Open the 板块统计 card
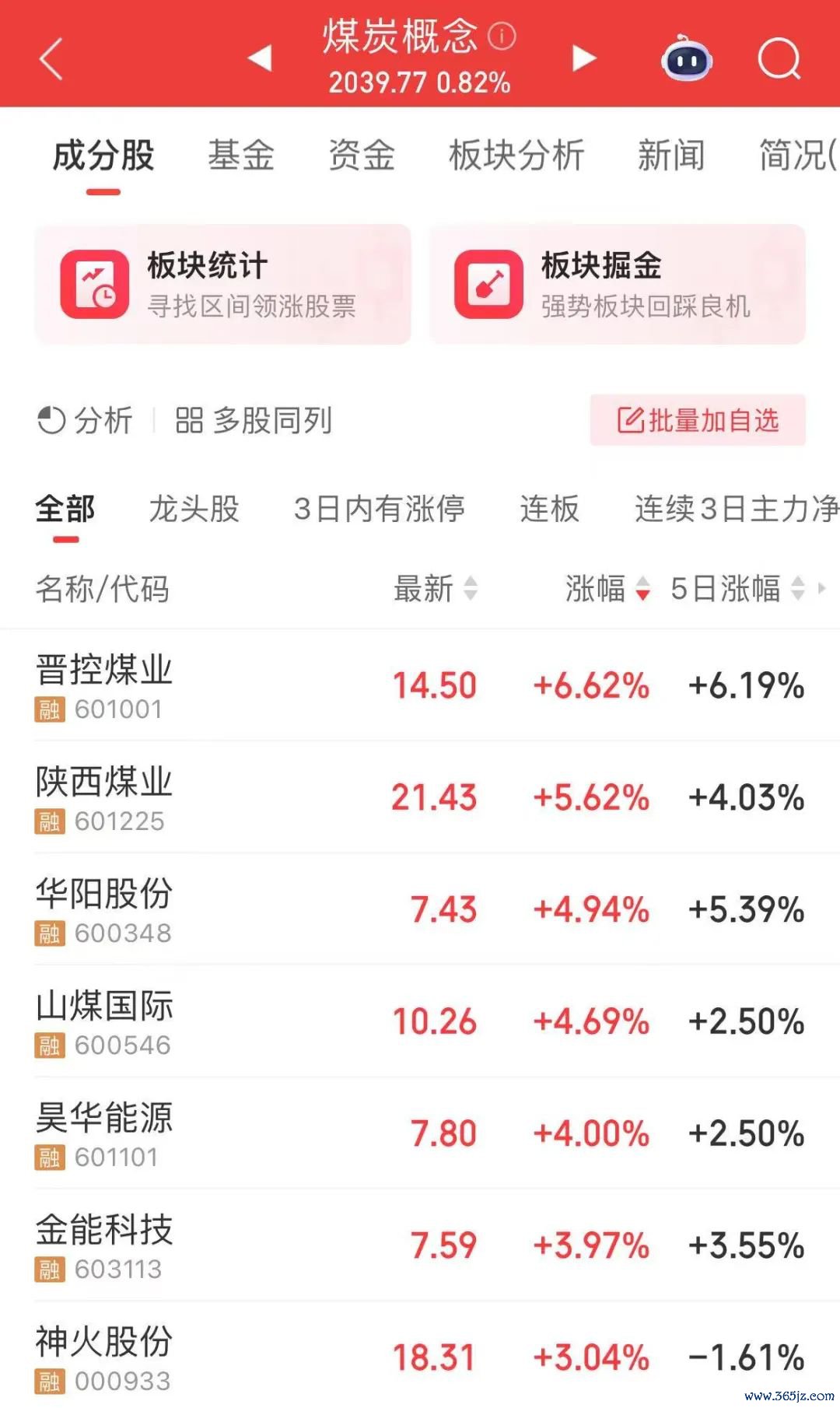The width and height of the screenshot is (840, 1408). [x=222, y=284]
